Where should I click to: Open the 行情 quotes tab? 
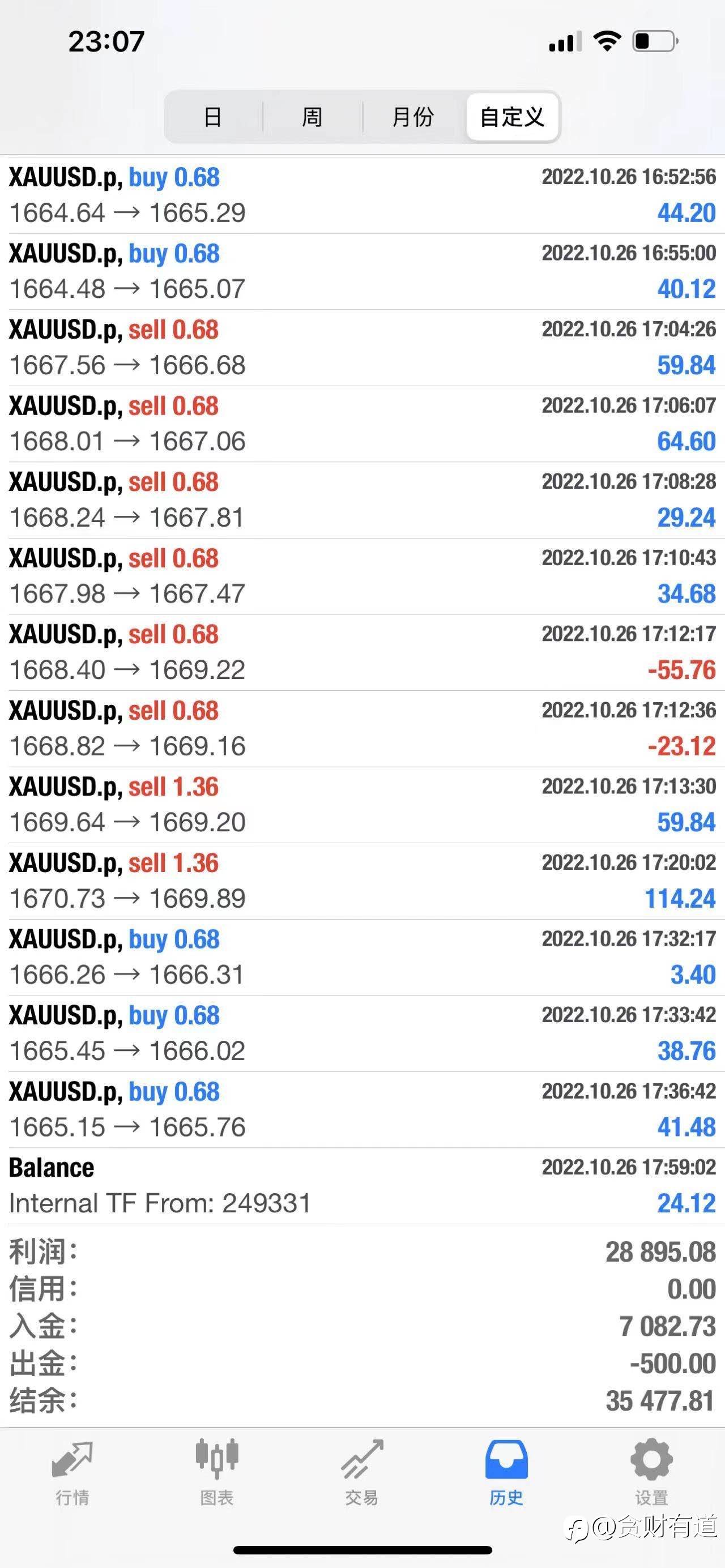(72, 1473)
